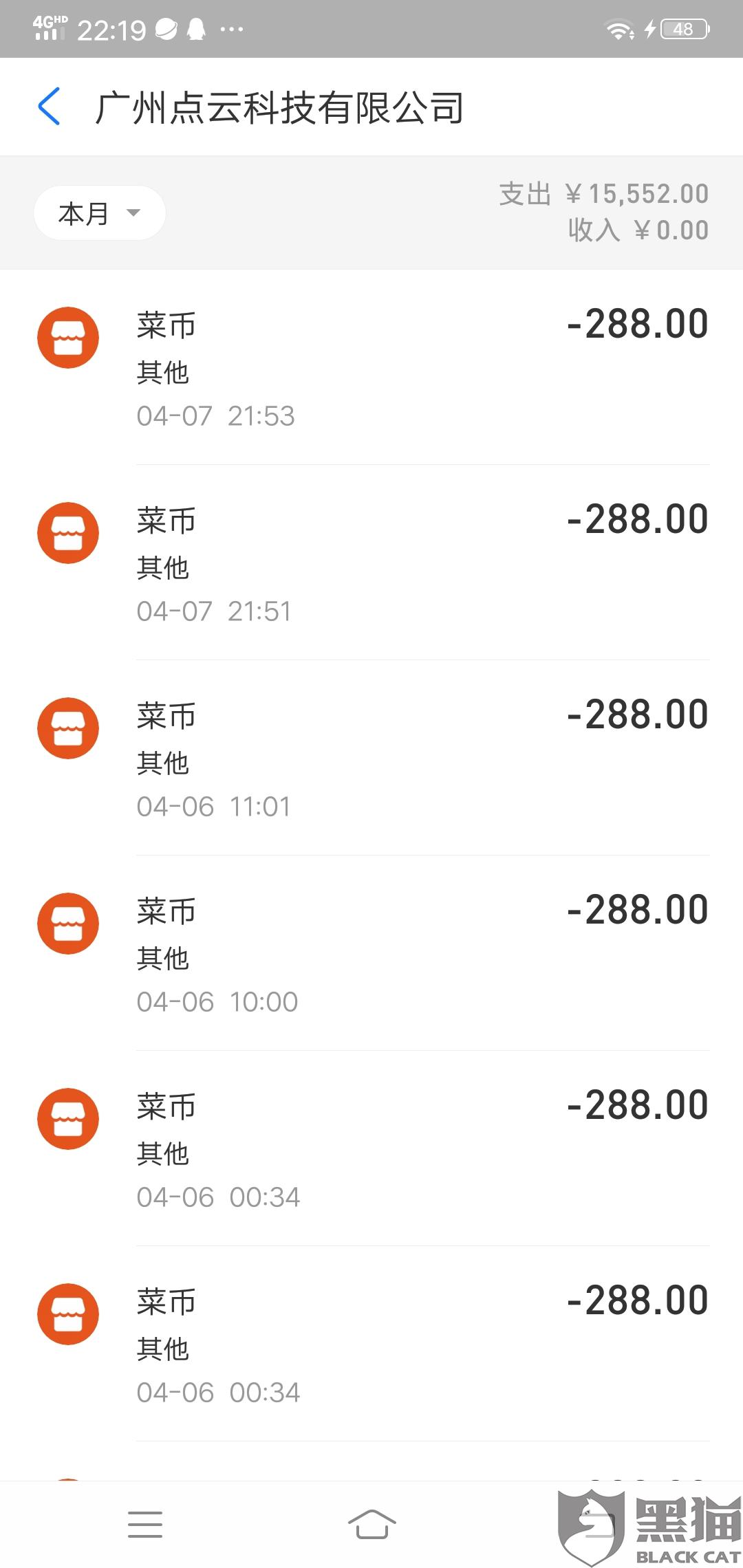Open the 本月 month filter dropdown
Screen dimensions: 743x1568
pos(100,213)
